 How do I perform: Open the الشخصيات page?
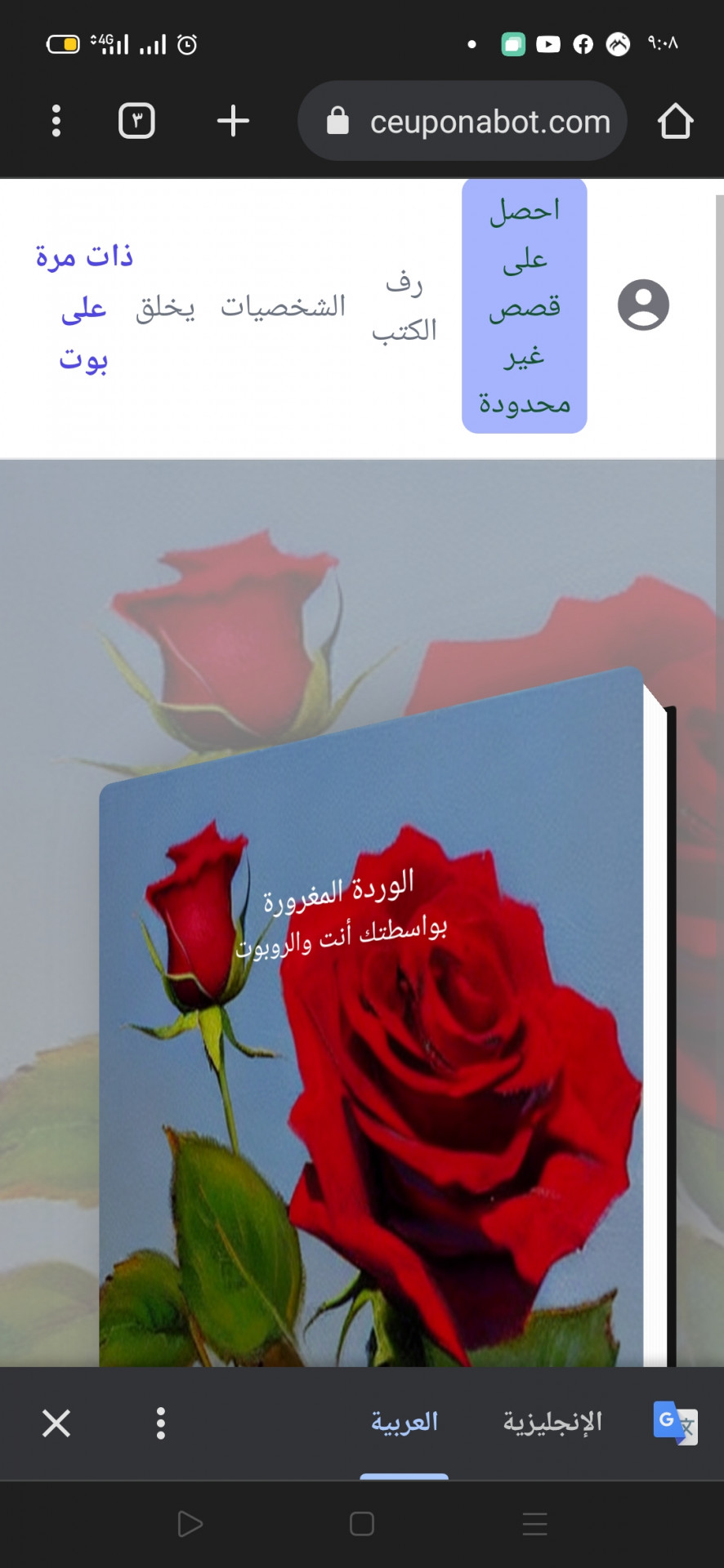(x=284, y=306)
